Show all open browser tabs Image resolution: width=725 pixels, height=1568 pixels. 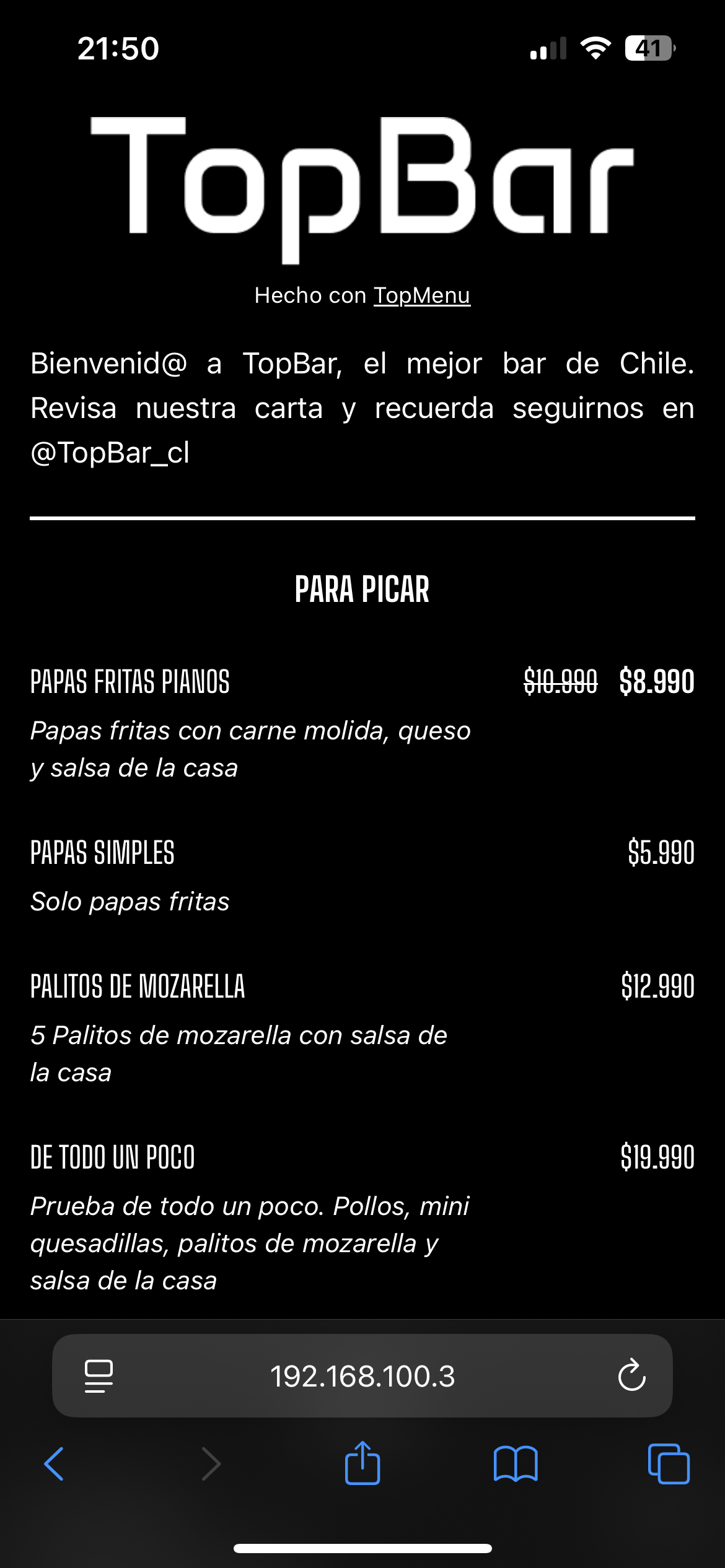tap(668, 1465)
